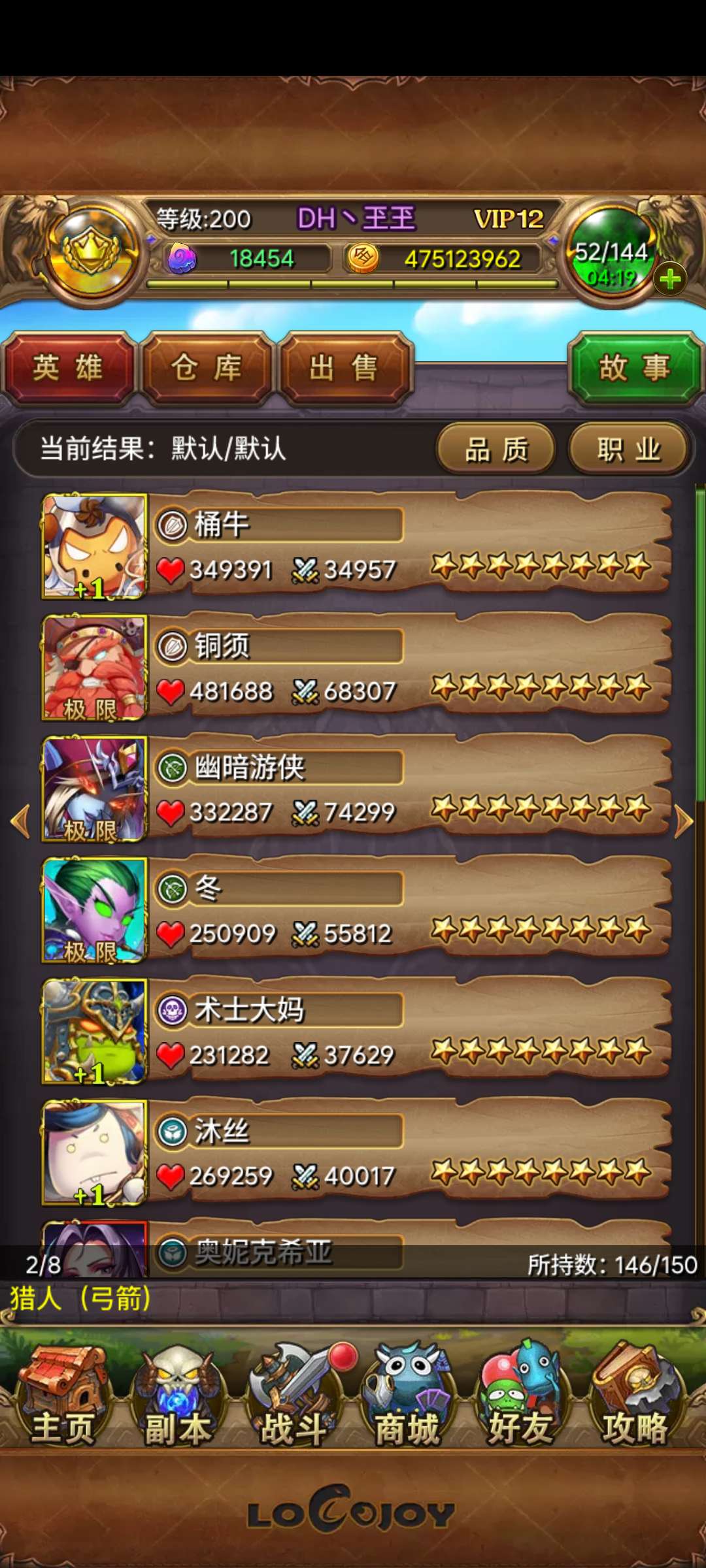This screenshot has height=1568, width=706.
Task: Filter heroes by 品质
Action: (x=496, y=449)
